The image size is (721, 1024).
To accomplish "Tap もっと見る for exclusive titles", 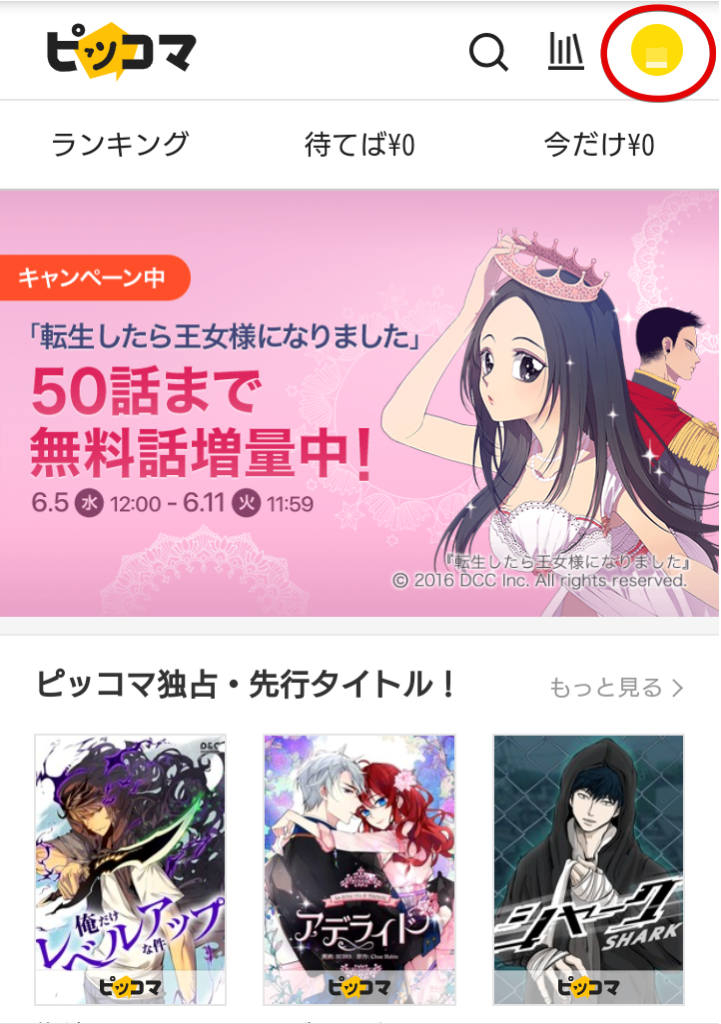I will pos(616,688).
